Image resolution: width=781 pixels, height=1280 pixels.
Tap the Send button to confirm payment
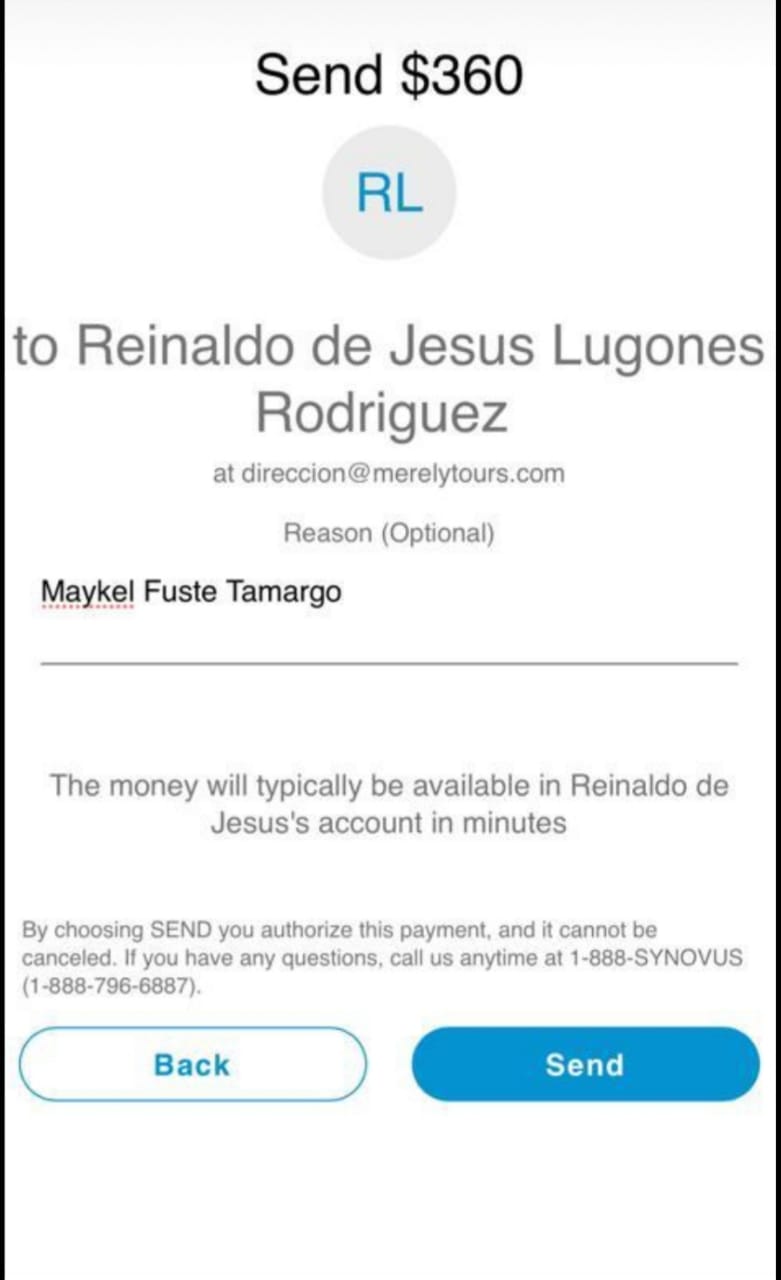585,1064
